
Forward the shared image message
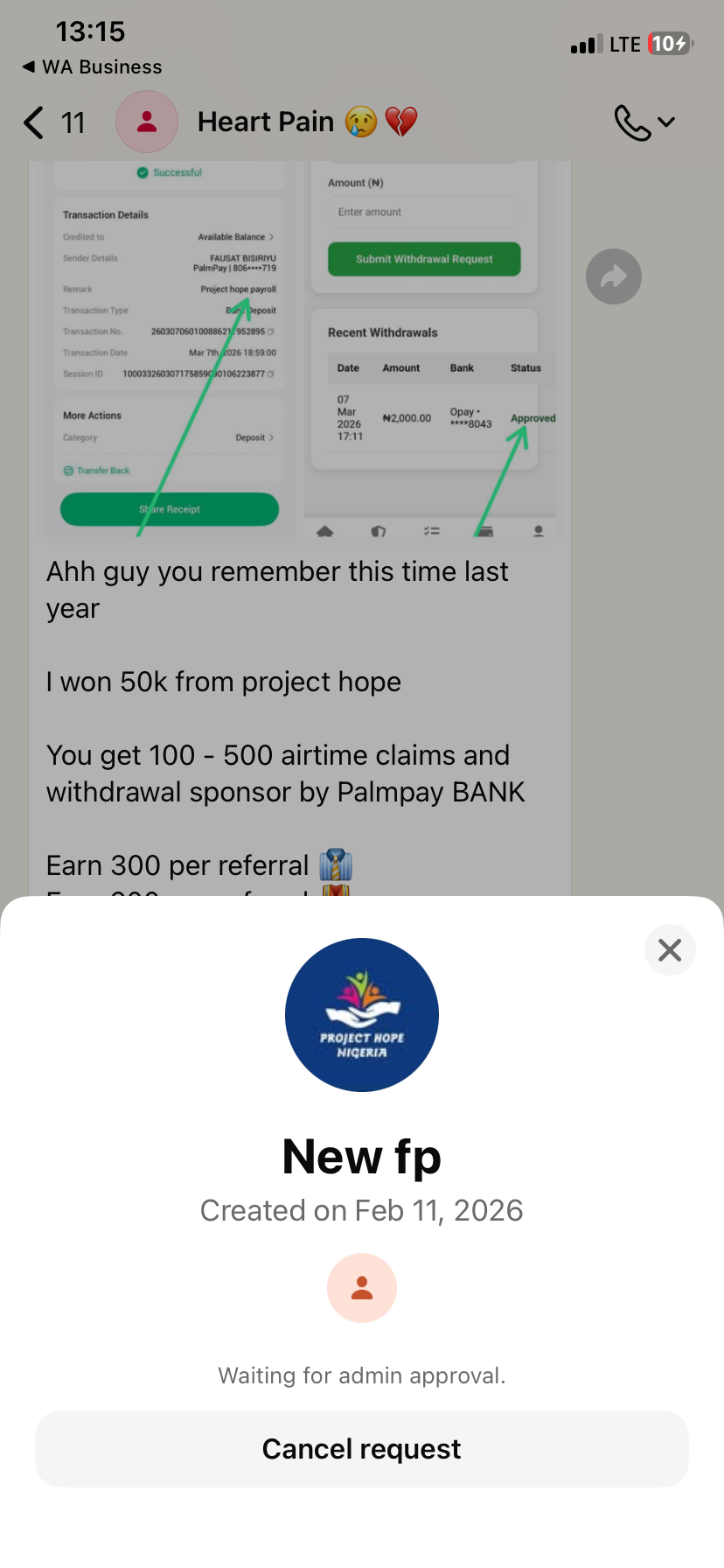pyautogui.click(x=613, y=277)
